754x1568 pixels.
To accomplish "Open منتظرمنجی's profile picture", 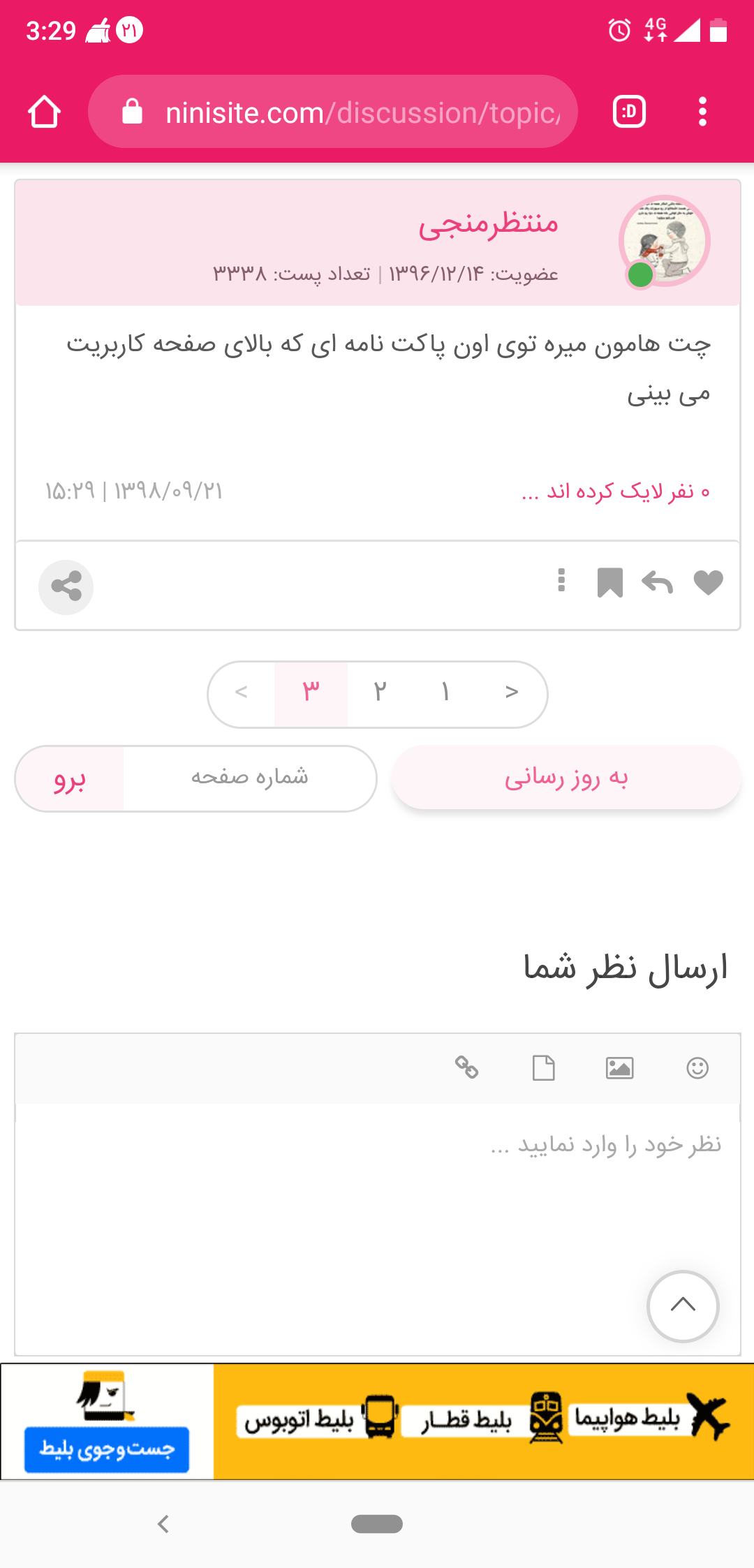I will pos(664,241).
